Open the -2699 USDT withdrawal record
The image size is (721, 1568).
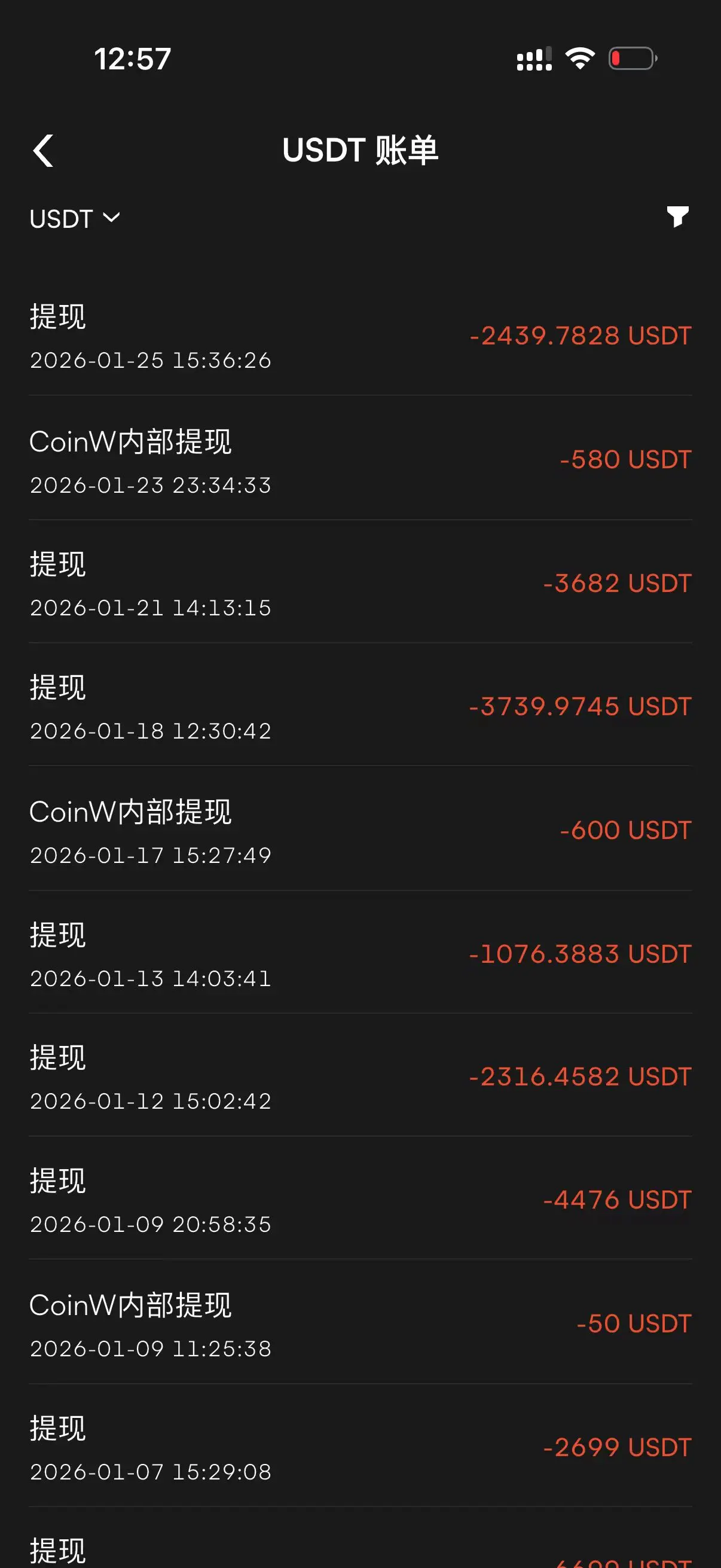click(360, 1447)
